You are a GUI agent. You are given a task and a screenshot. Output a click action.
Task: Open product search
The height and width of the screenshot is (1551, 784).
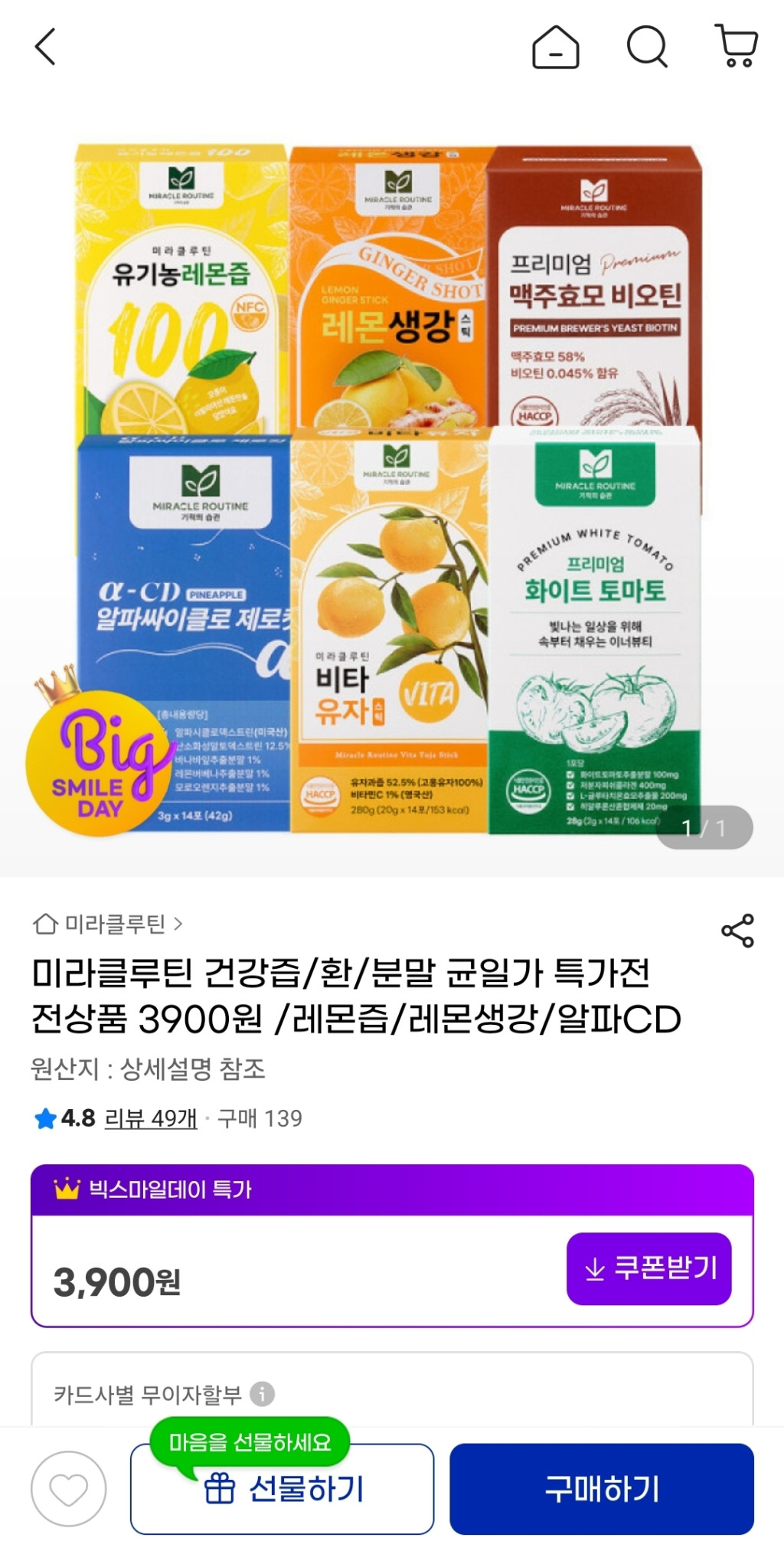click(x=647, y=47)
